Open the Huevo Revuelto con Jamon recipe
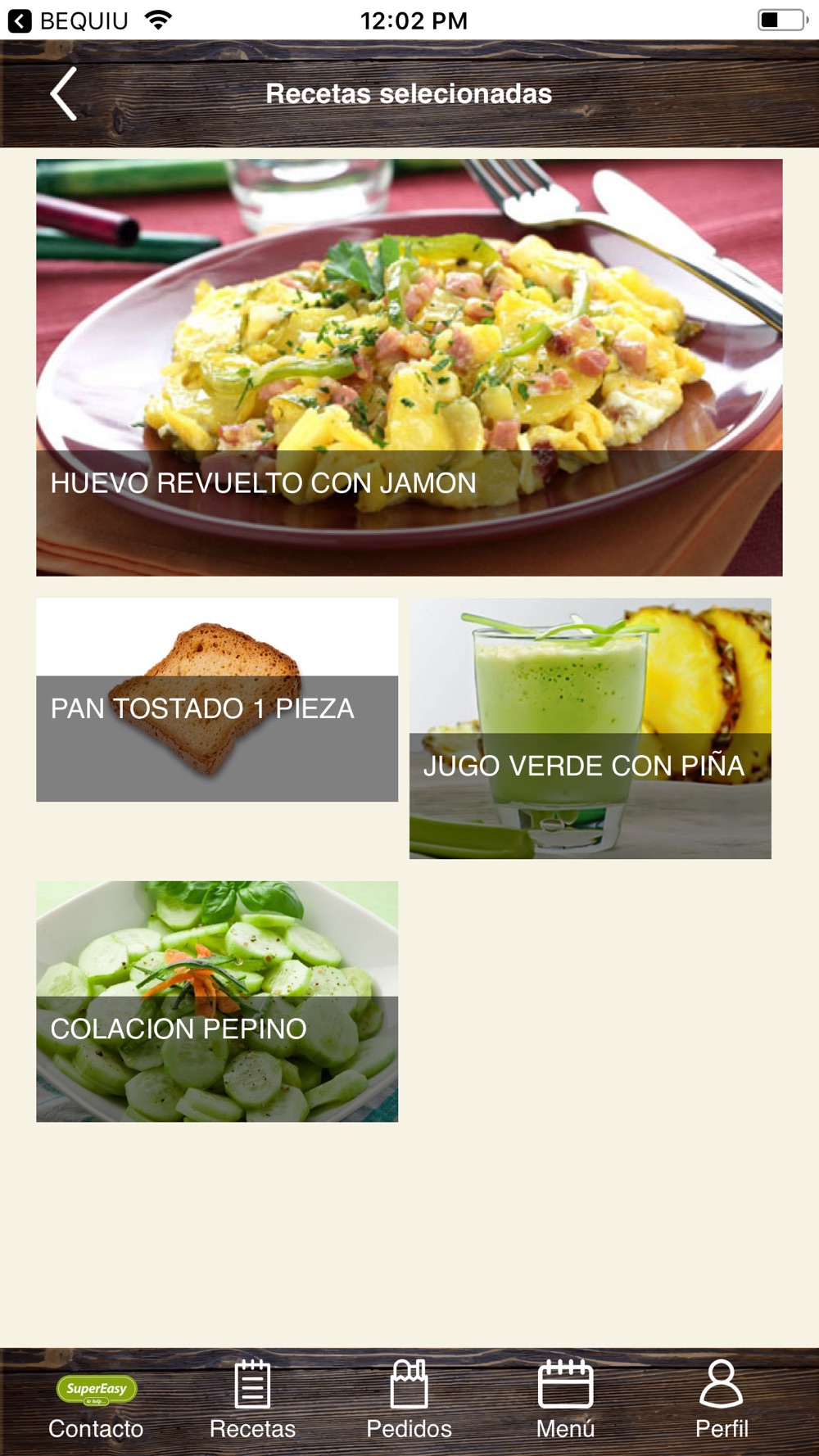This screenshot has height=1456, width=819. (409, 367)
